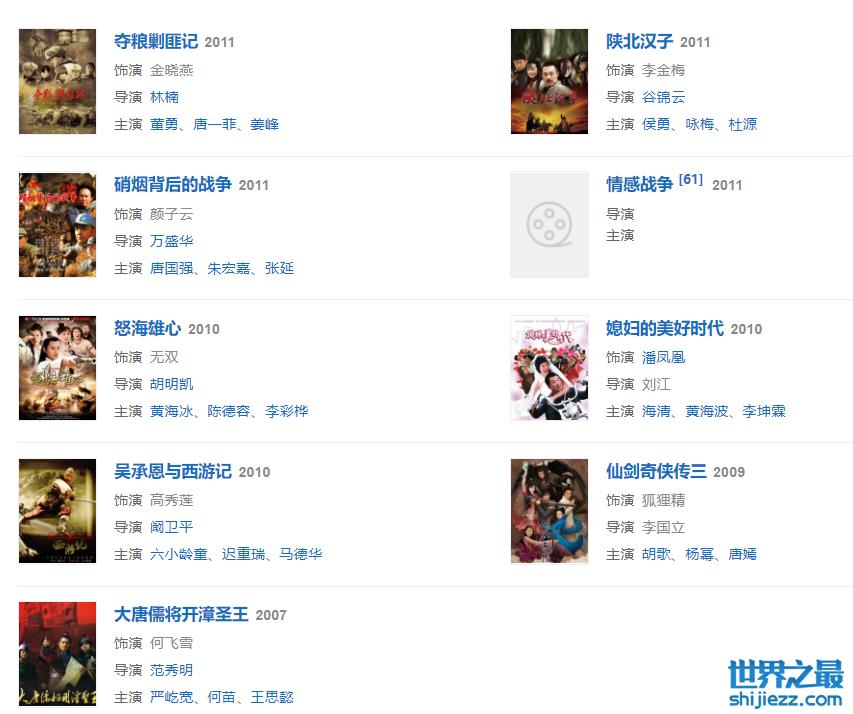
Task: Open the 仙剑奇侠传三 title link
Action: (656, 471)
